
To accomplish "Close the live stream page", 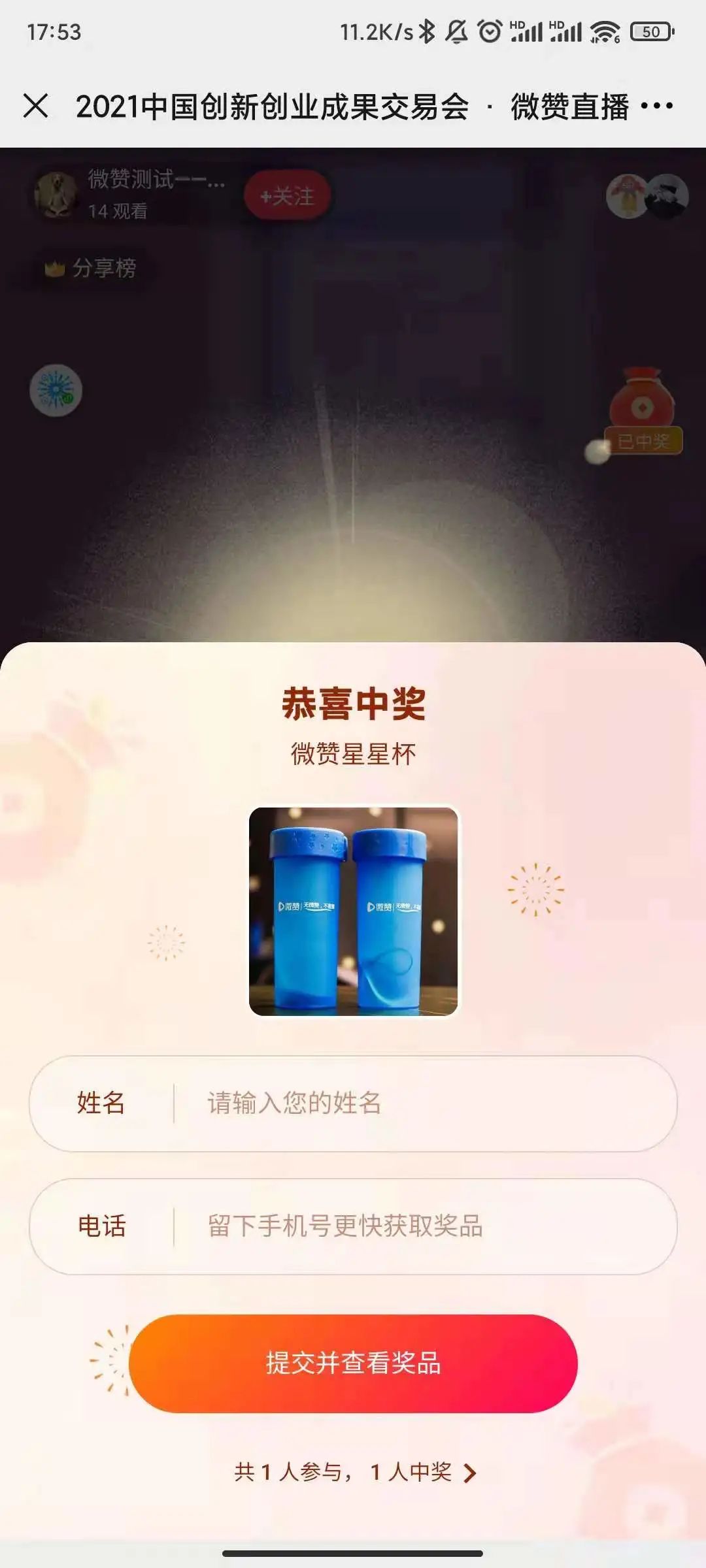I will click(35, 106).
